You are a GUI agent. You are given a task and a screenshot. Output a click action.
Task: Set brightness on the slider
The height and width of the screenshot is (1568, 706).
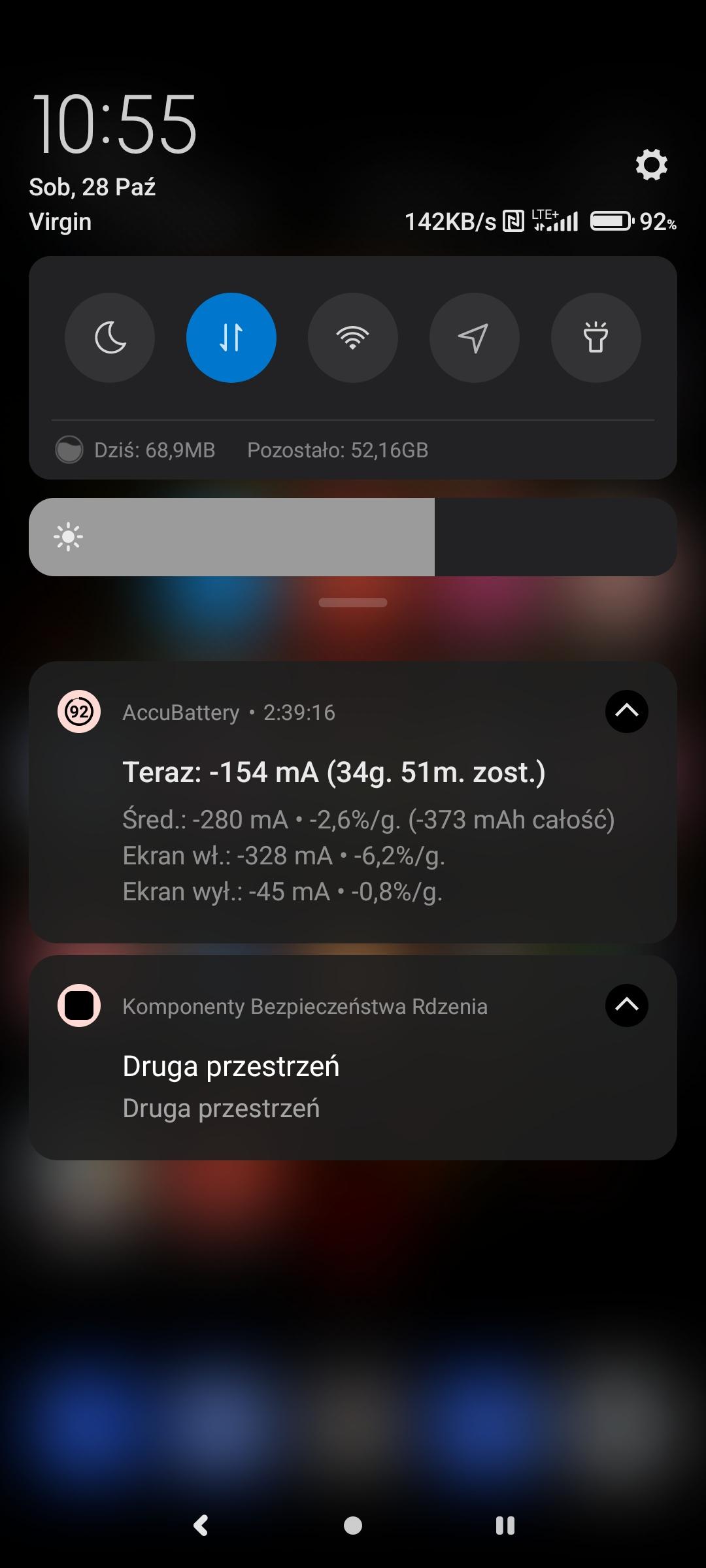(x=353, y=537)
